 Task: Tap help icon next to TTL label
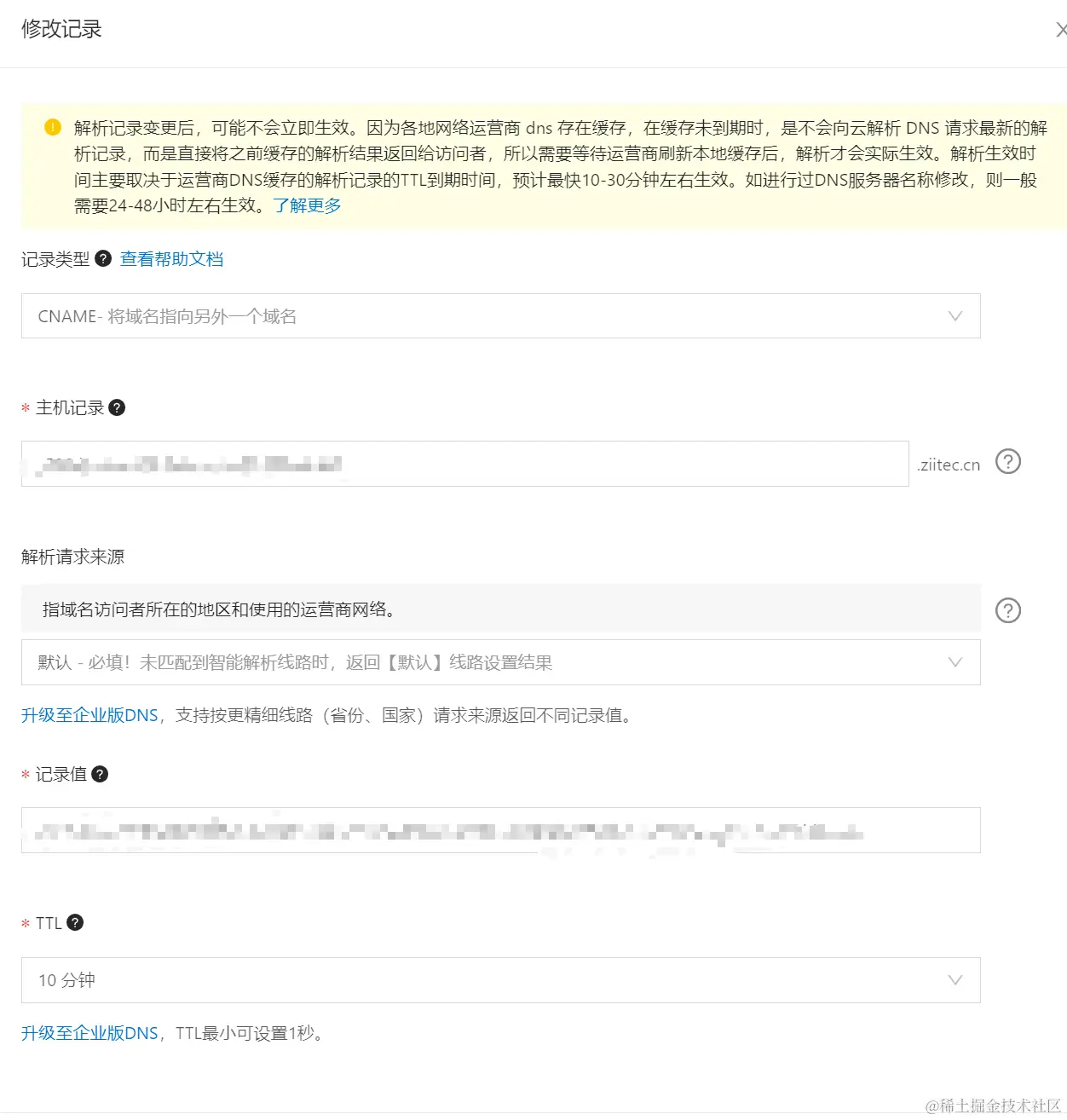click(x=75, y=922)
